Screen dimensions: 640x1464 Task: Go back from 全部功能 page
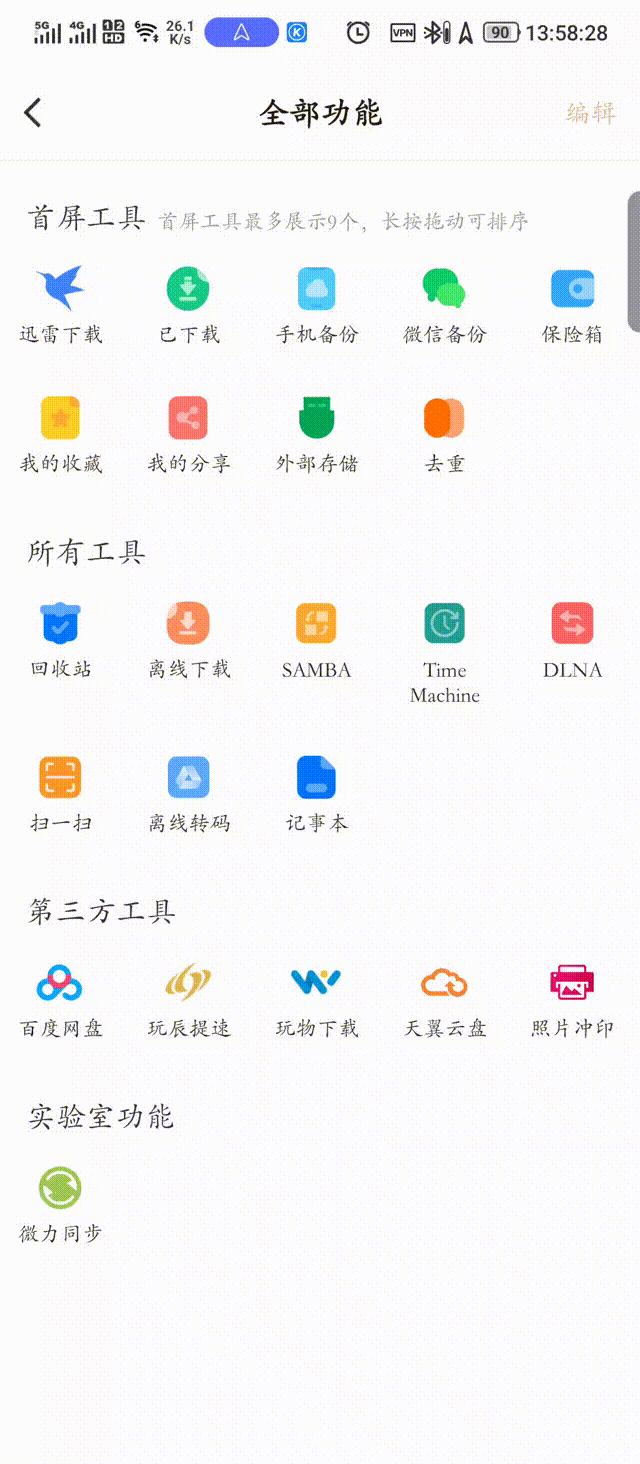pos(33,112)
